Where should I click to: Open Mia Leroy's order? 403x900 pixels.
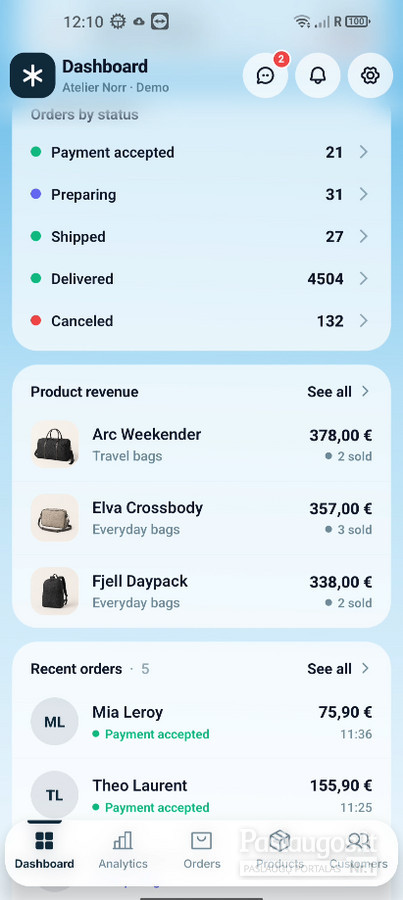point(201,722)
